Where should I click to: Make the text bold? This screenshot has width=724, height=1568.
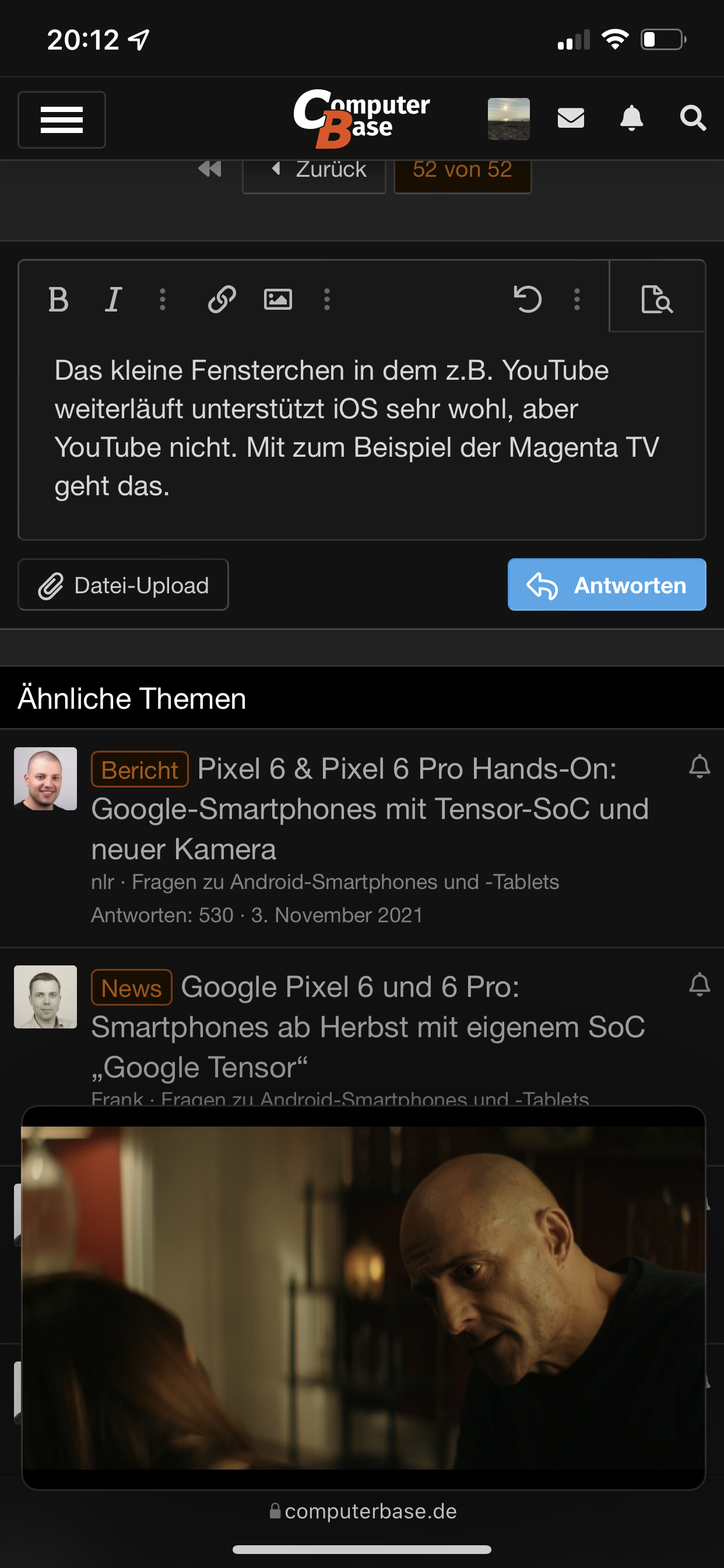click(x=58, y=299)
